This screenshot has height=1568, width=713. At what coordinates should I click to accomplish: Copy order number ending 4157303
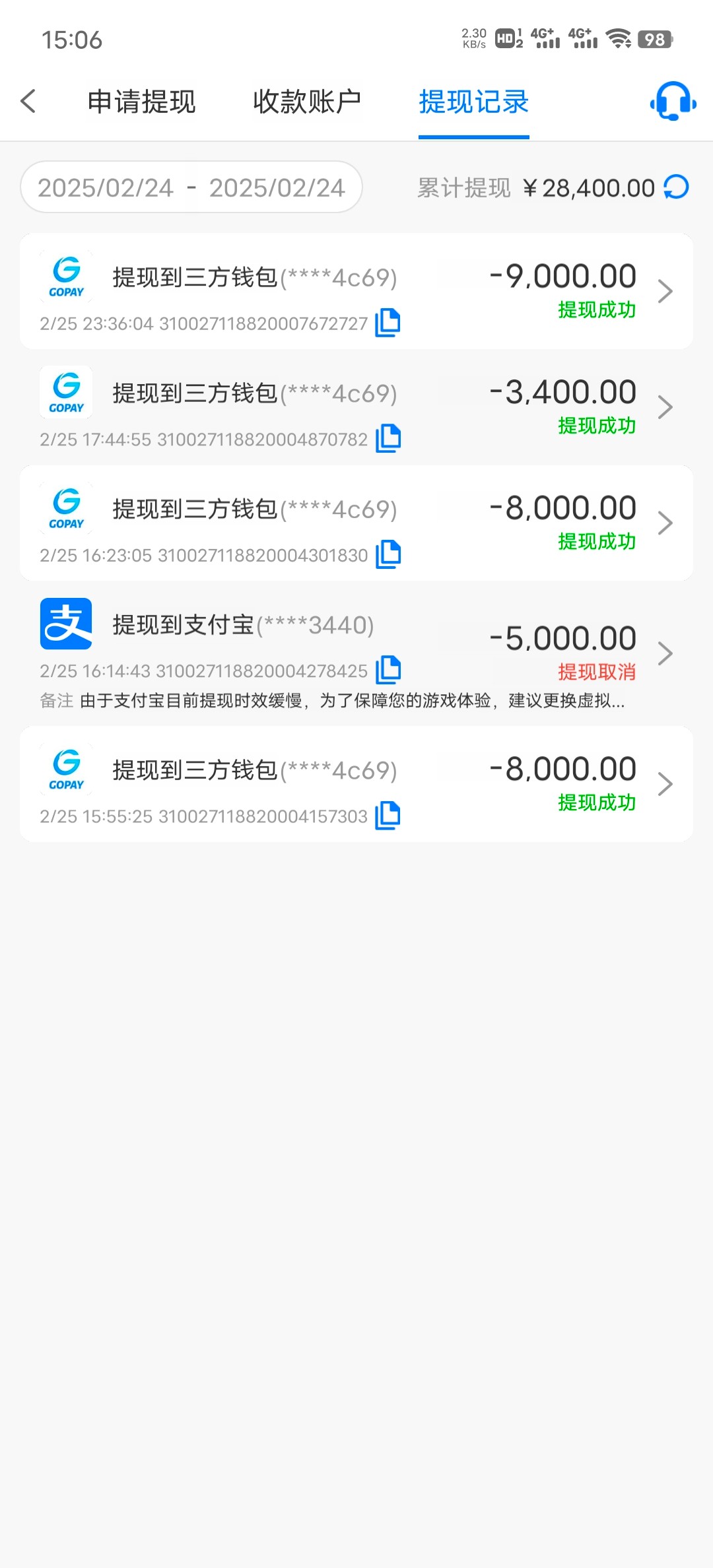click(388, 816)
